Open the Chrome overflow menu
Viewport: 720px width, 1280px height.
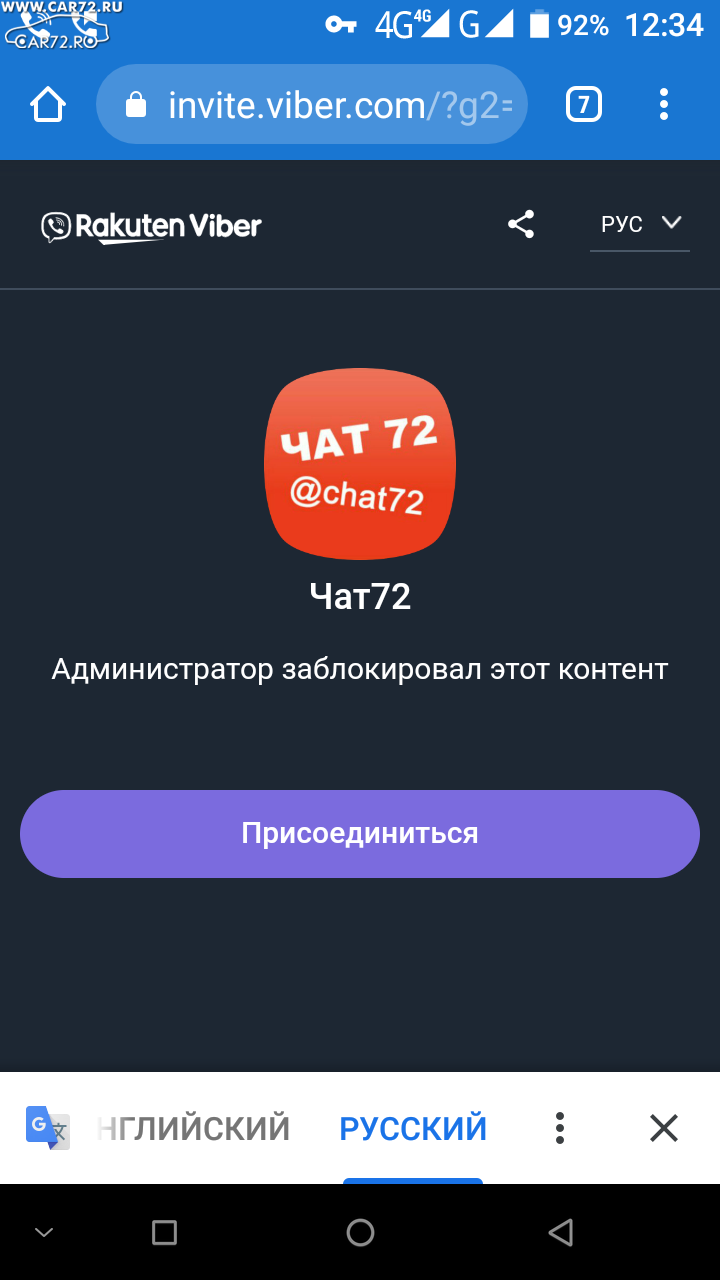664,105
